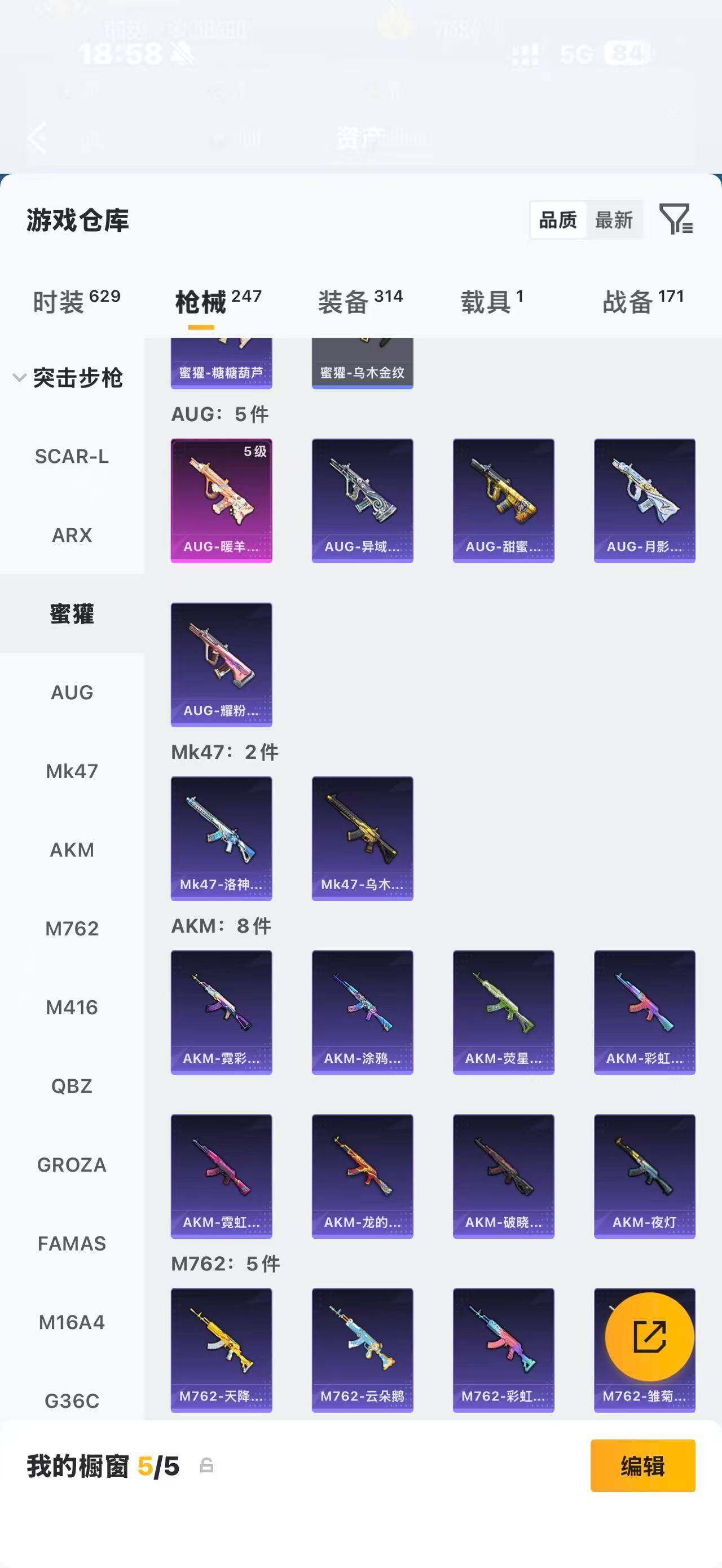Switch to the 装备 tab
722x1568 pixels.
coord(360,301)
